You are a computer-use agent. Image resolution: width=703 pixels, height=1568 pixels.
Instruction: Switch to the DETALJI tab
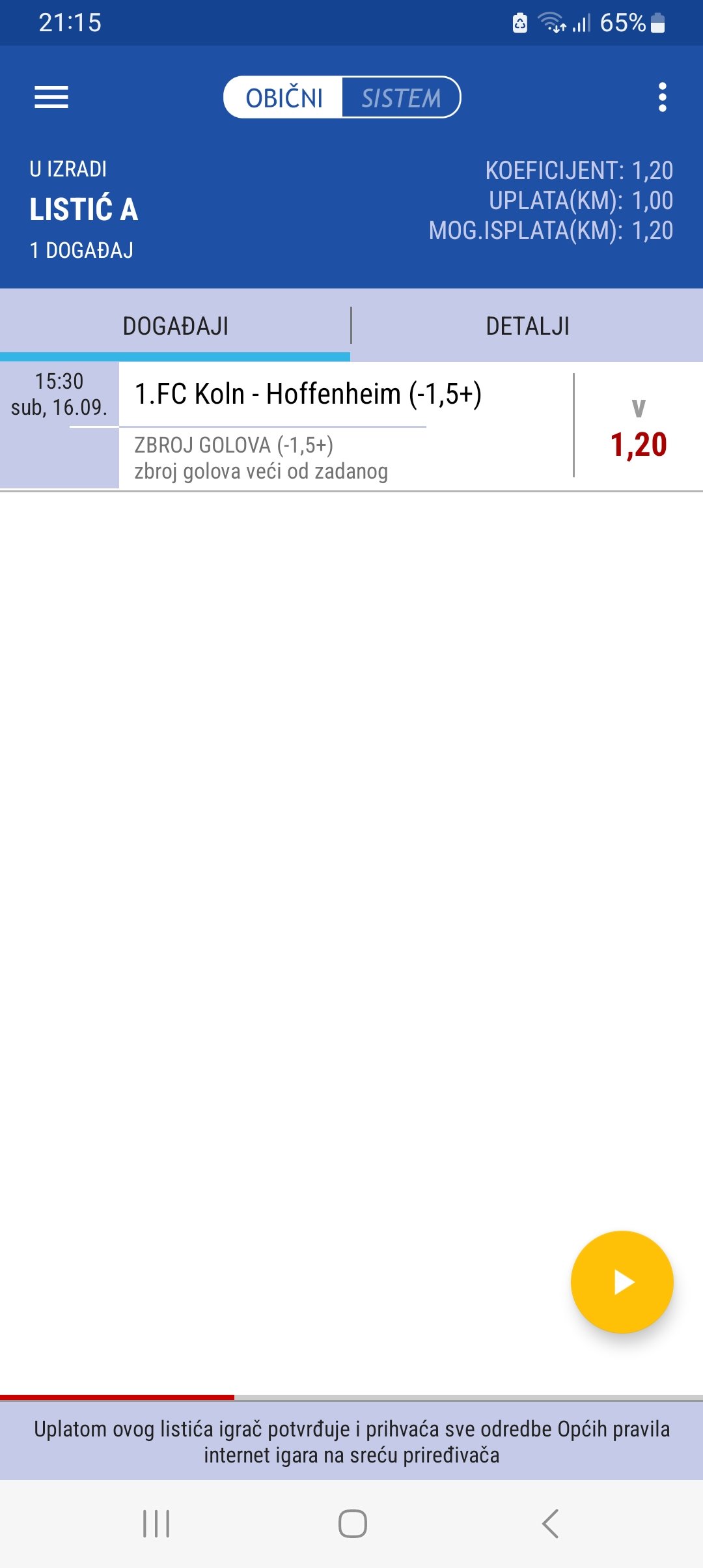pyautogui.click(x=527, y=325)
